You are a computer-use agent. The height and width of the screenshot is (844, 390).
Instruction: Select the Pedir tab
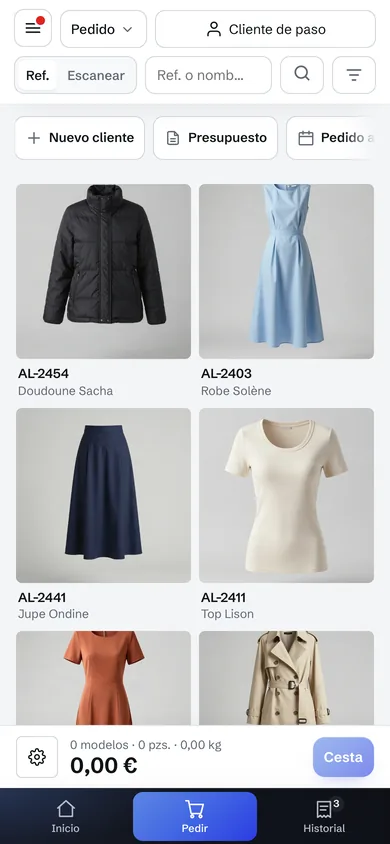(x=195, y=816)
